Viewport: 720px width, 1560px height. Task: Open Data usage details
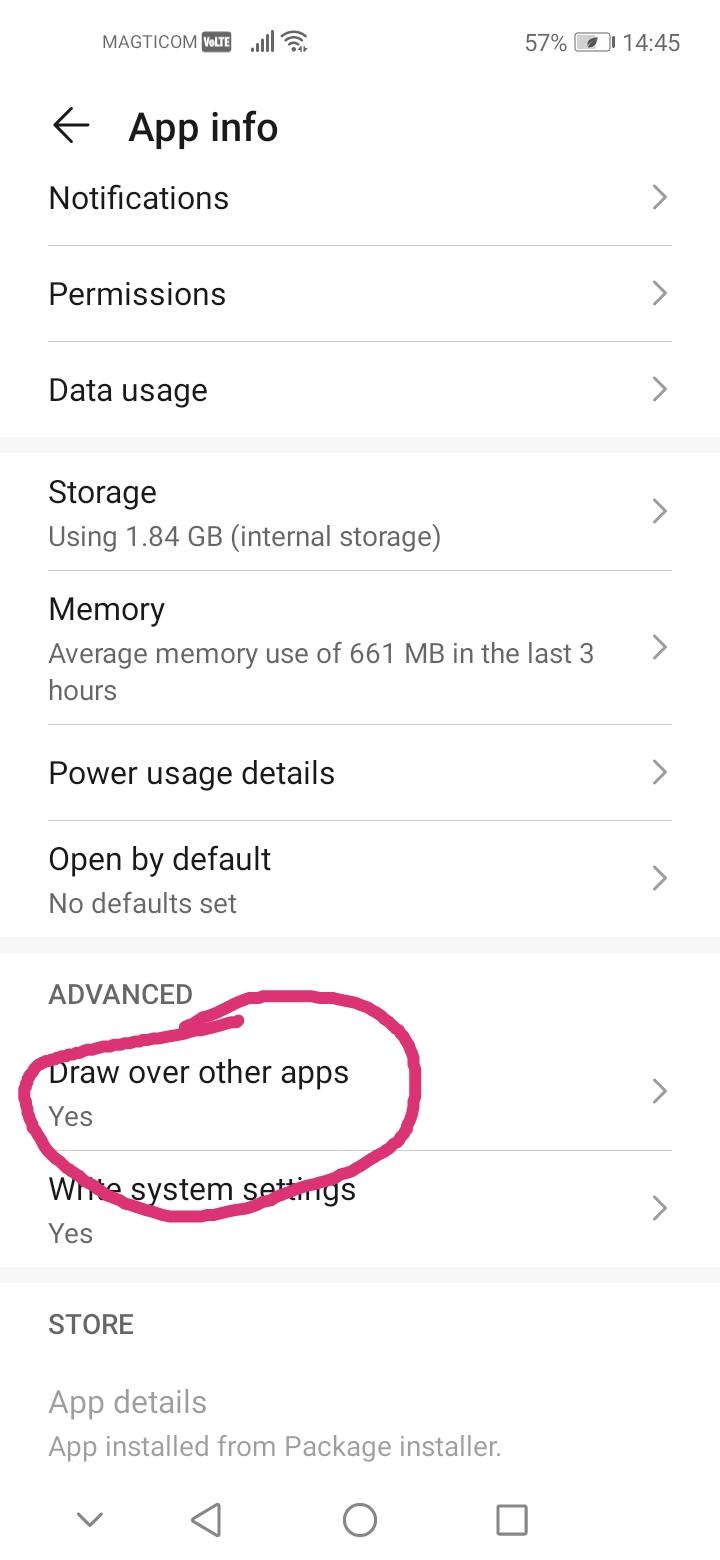(x=360, y=390)
